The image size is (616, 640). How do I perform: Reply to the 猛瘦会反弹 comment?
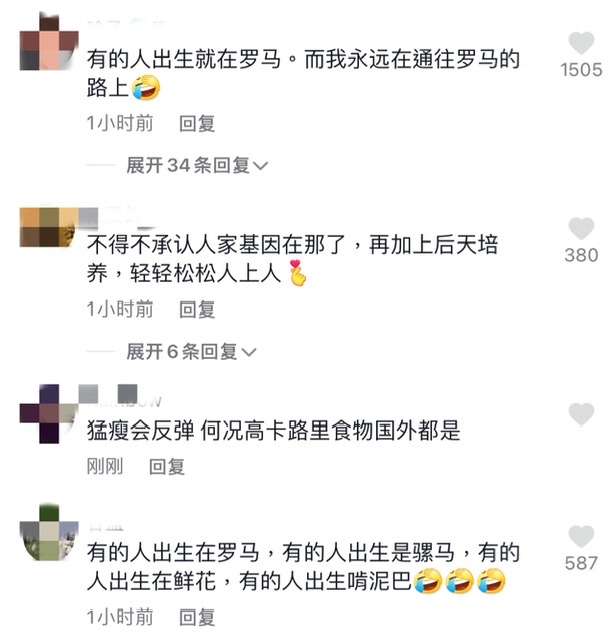tap(167, 465)
